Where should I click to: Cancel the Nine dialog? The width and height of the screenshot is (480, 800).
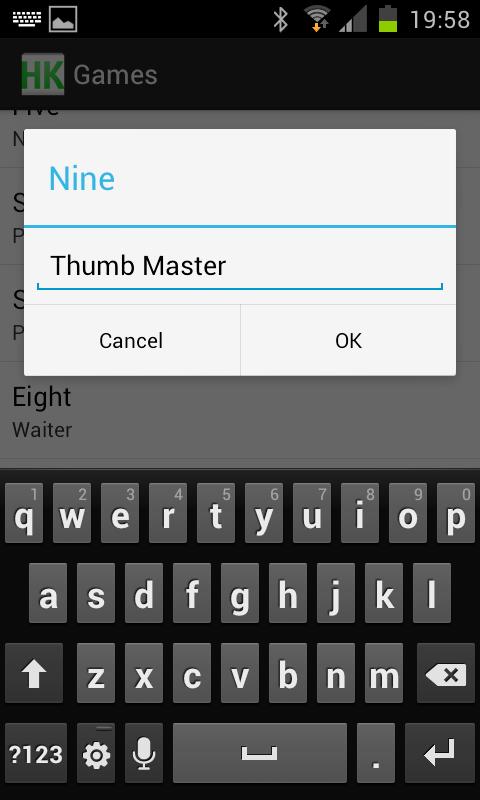pos(132,340)
